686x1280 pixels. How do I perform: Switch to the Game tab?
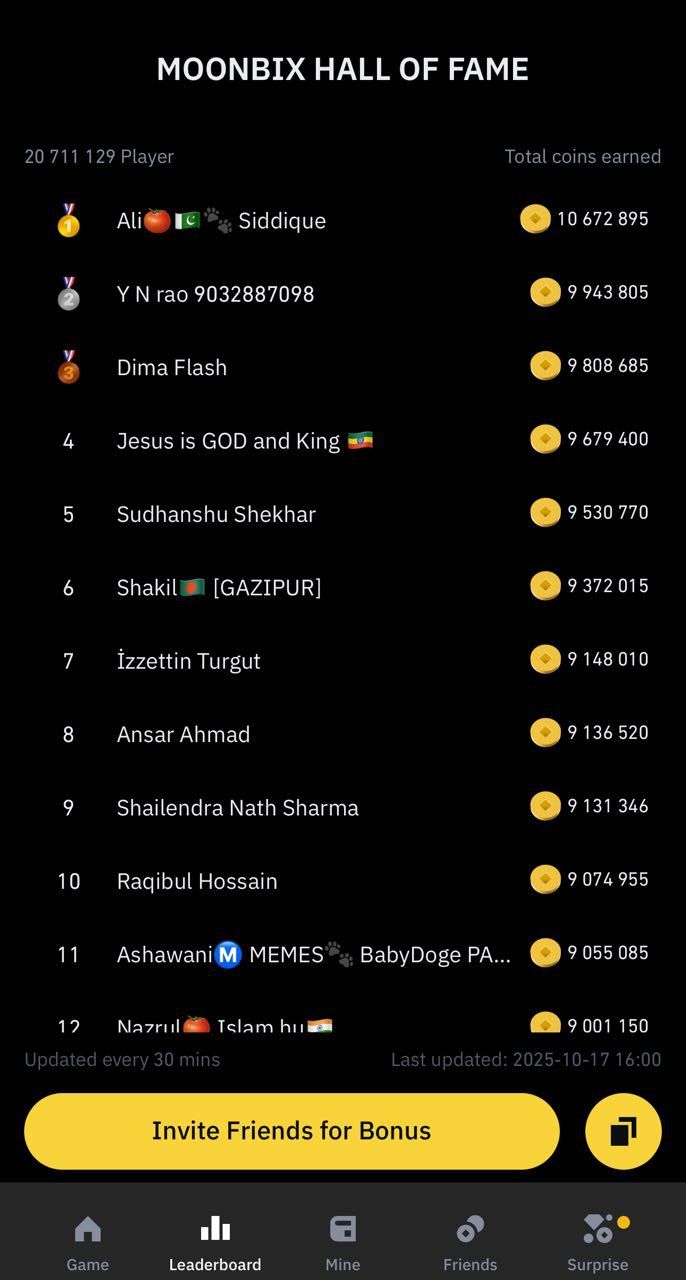[88, 1243]
